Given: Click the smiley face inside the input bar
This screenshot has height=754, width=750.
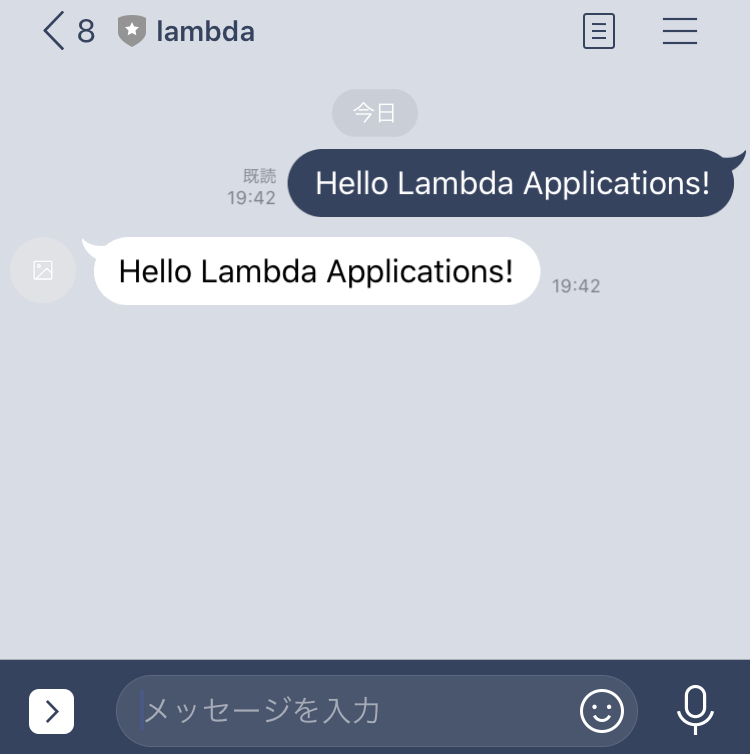Looking at the screenshot, I should tap(601, 711).
